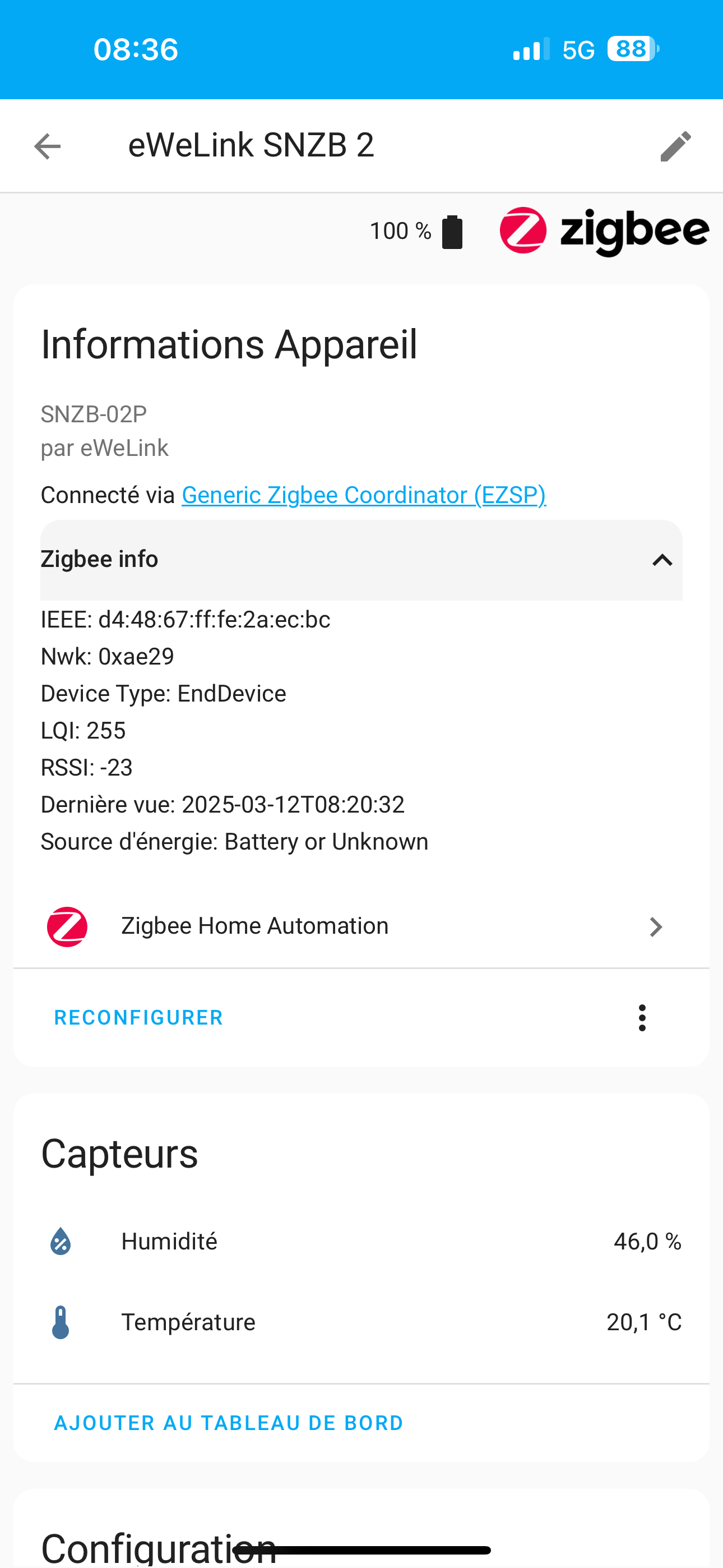Viewport: 723px width, 1568px height.
Task: Go back using the arrow icon
Action: (x=48, y=147)
